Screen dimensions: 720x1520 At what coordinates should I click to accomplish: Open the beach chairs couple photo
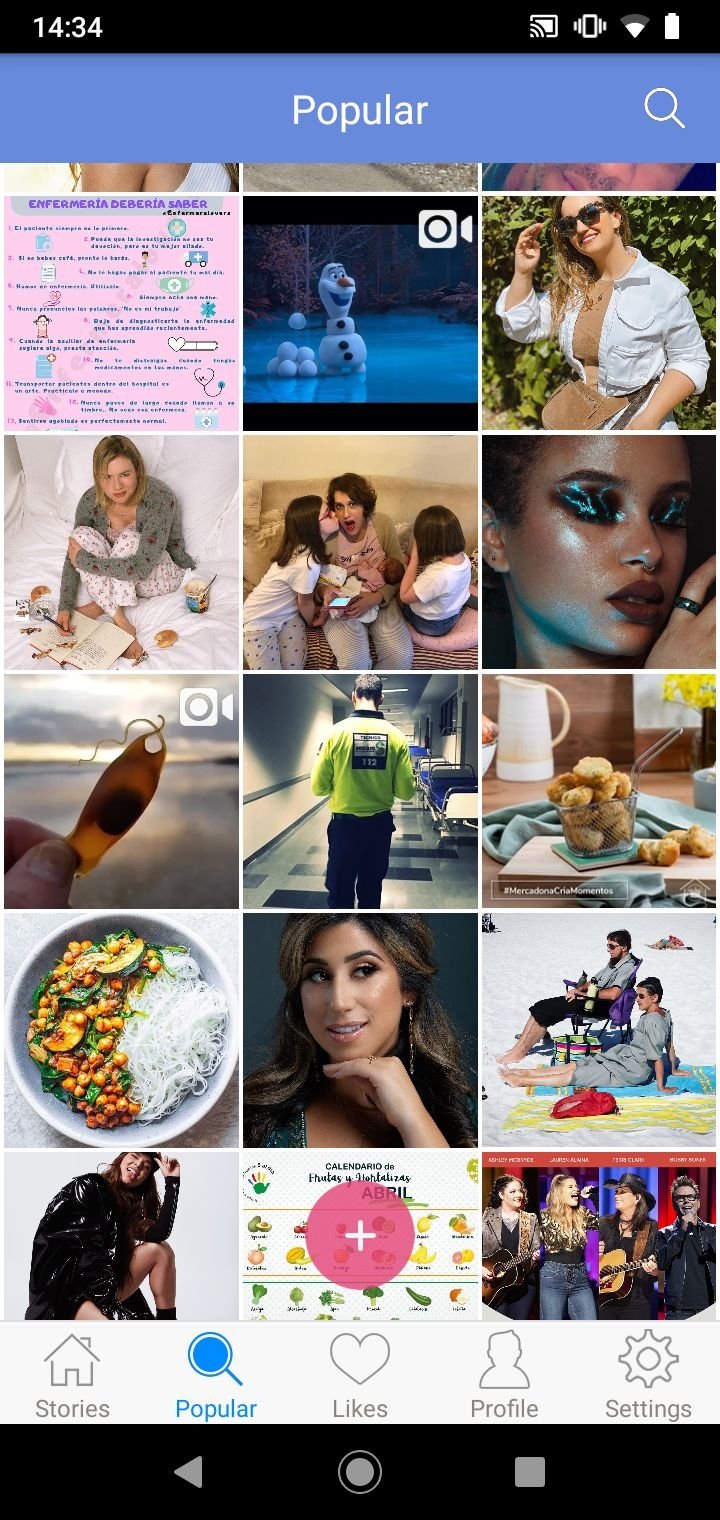click(x=598, y=1030)
